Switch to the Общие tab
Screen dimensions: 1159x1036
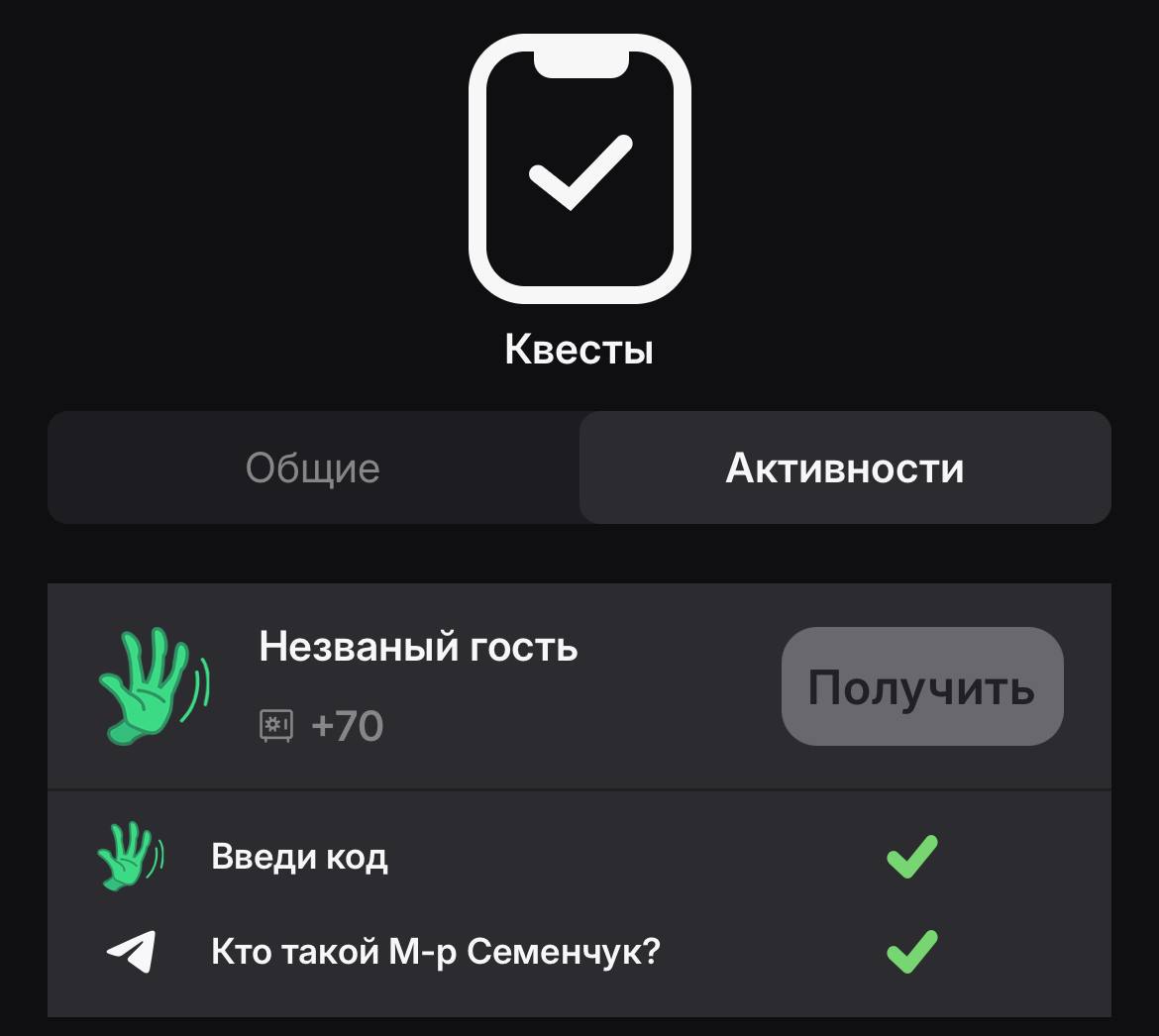click(x=313, y=467)
